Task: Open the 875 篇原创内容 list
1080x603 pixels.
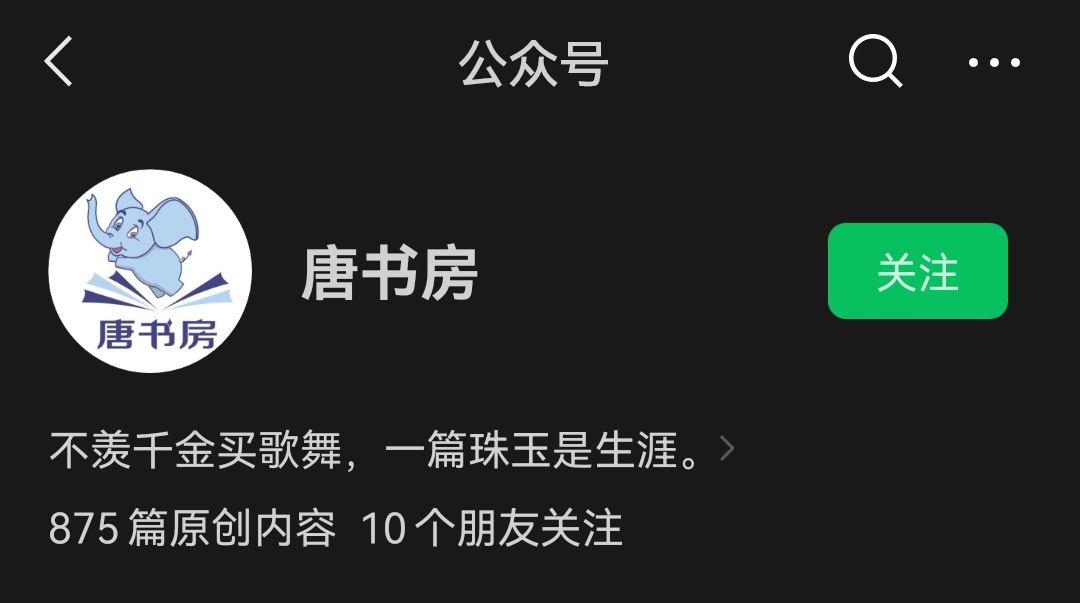Action: (x=192, y=529)
